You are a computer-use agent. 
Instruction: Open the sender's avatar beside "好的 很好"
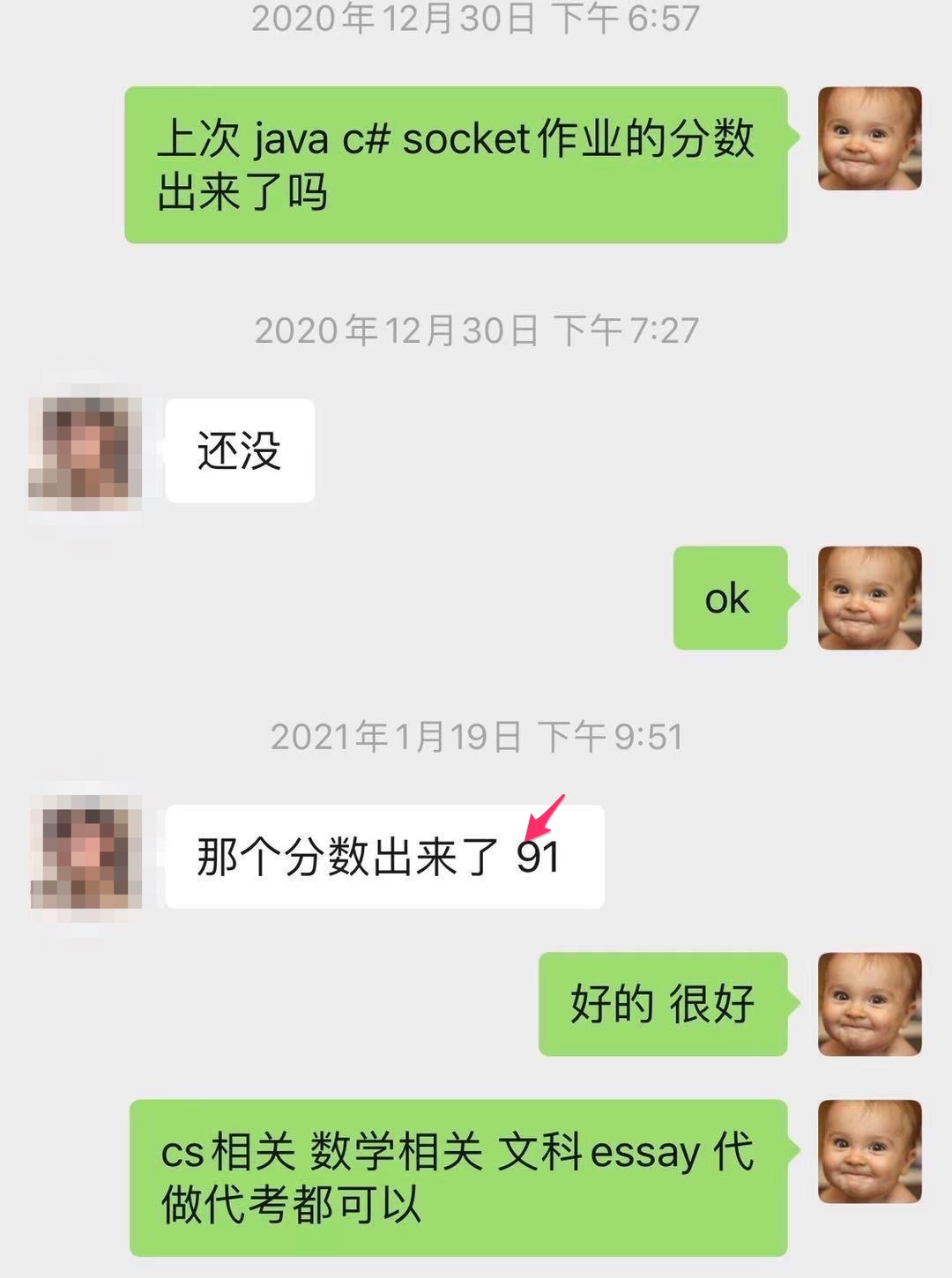click(x=869, y=1004)
